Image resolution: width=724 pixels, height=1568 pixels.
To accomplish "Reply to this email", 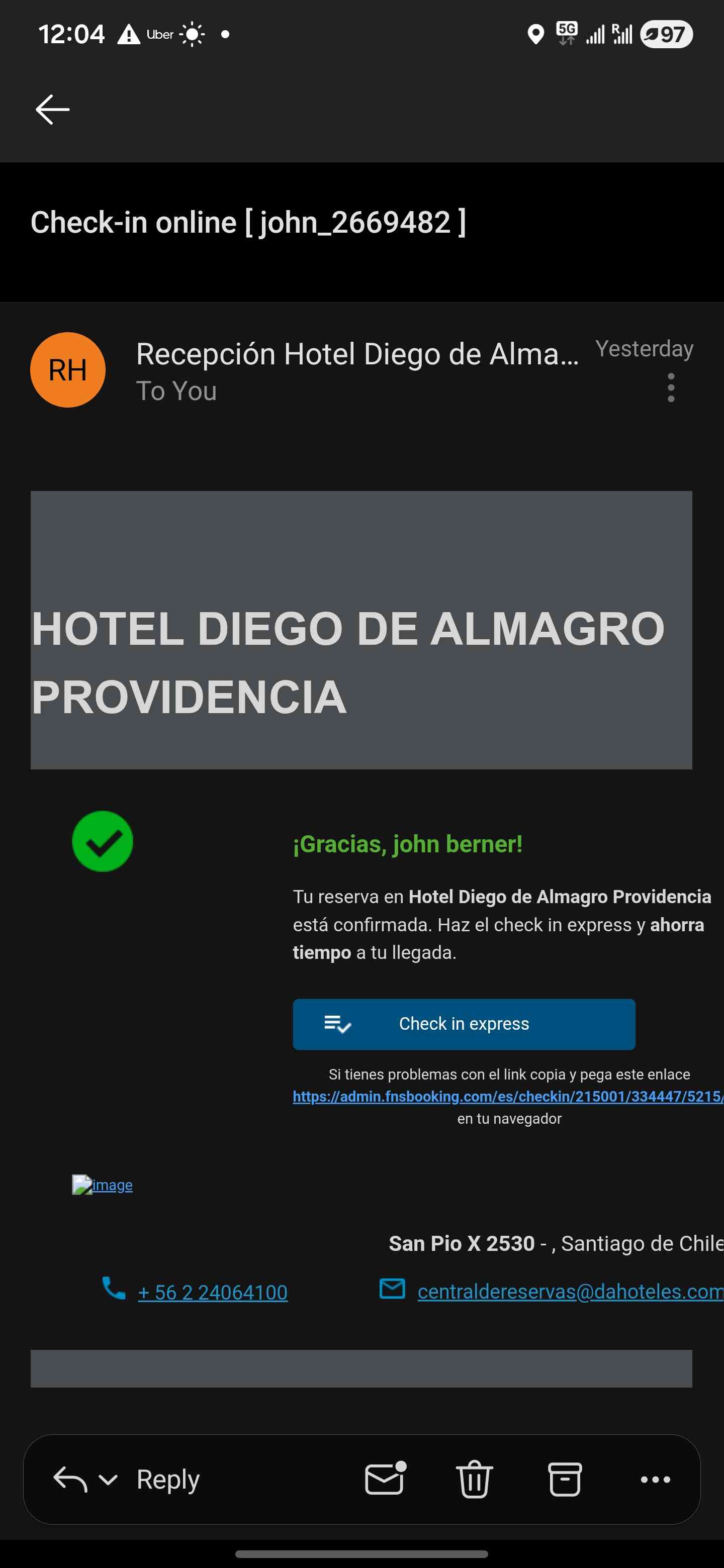I will pyautogui.click(x=167, y=1479).
